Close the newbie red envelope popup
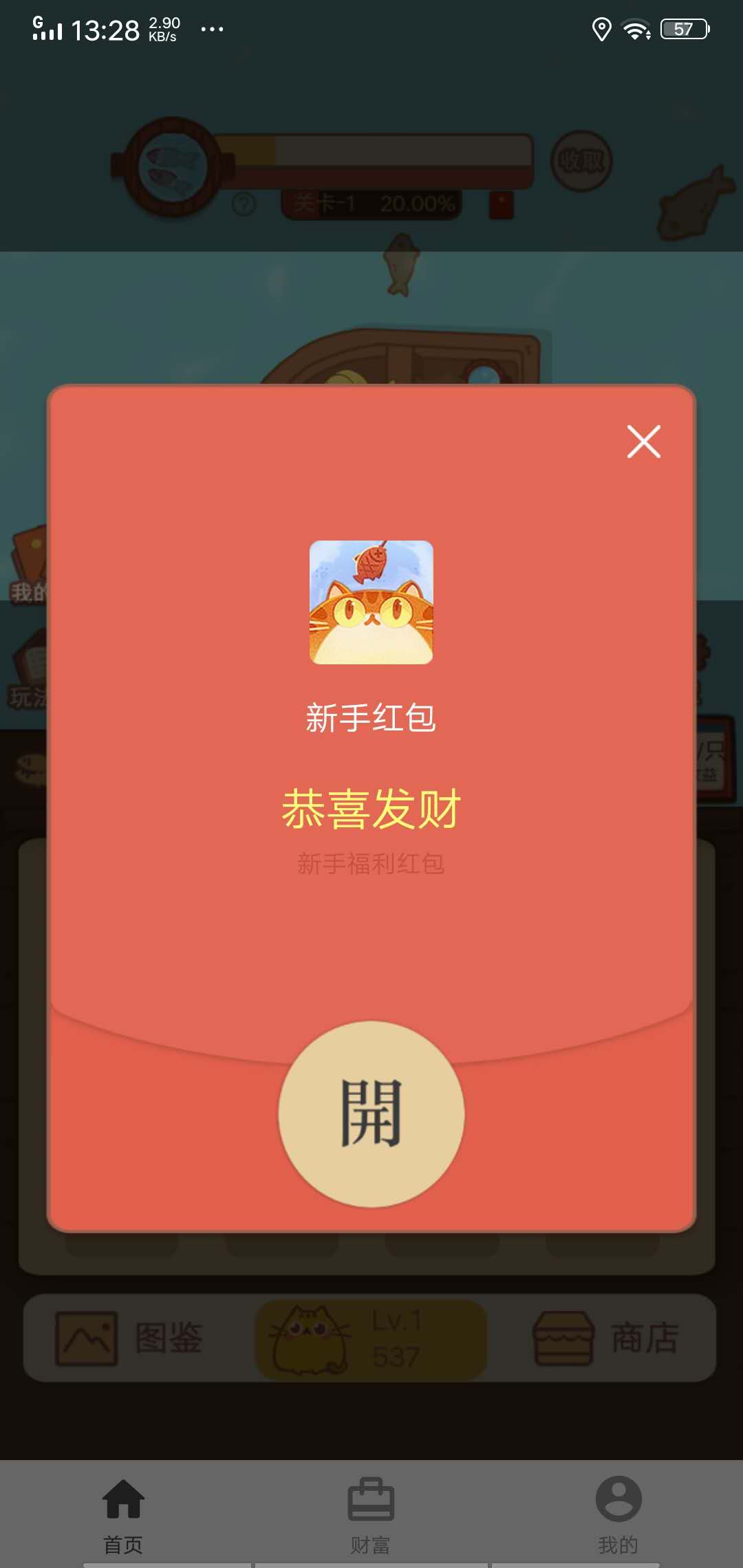The width and height of the screenshot is (743, 1568). coord(644,442)
